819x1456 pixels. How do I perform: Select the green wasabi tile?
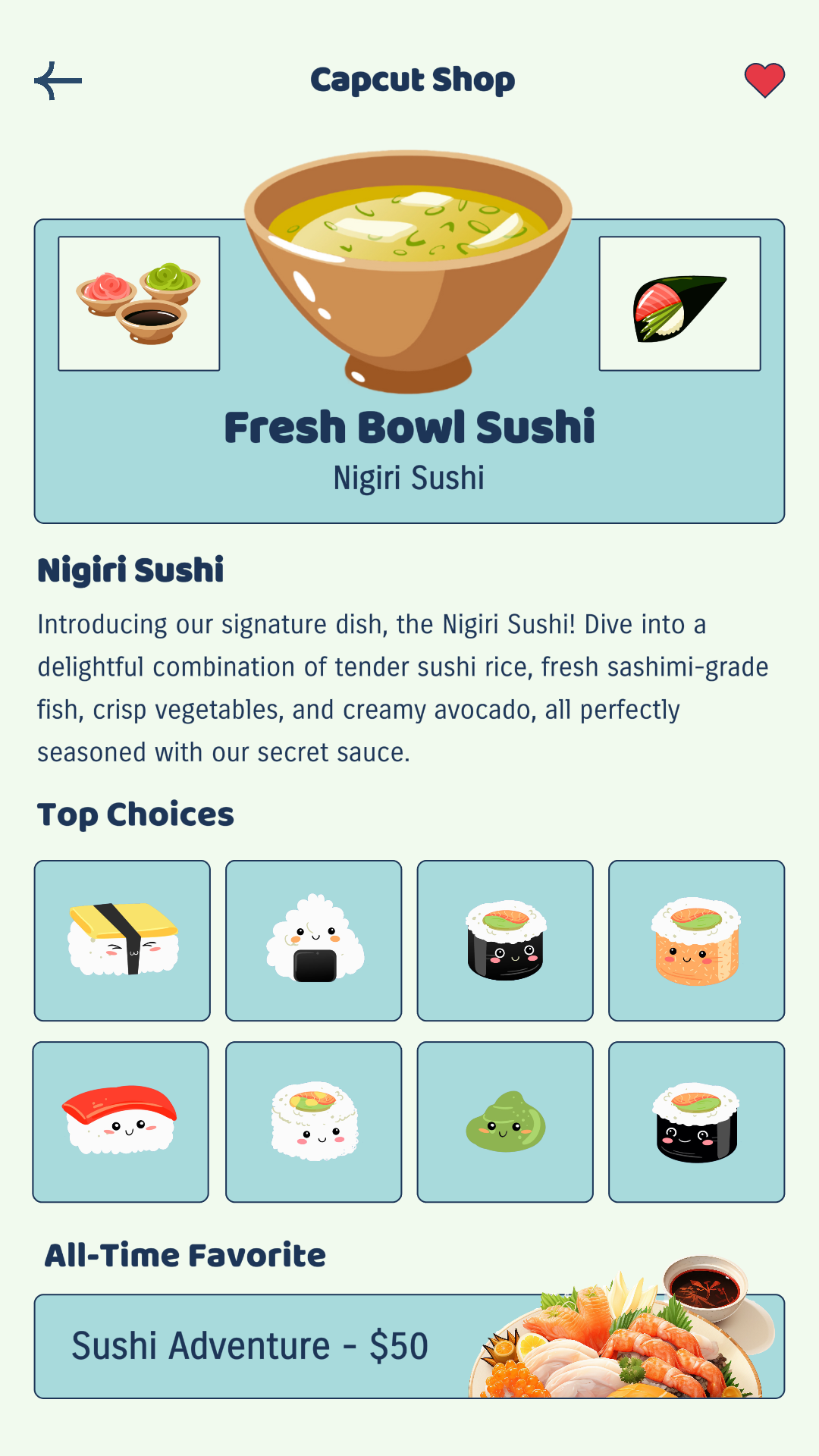(505, 1122)
